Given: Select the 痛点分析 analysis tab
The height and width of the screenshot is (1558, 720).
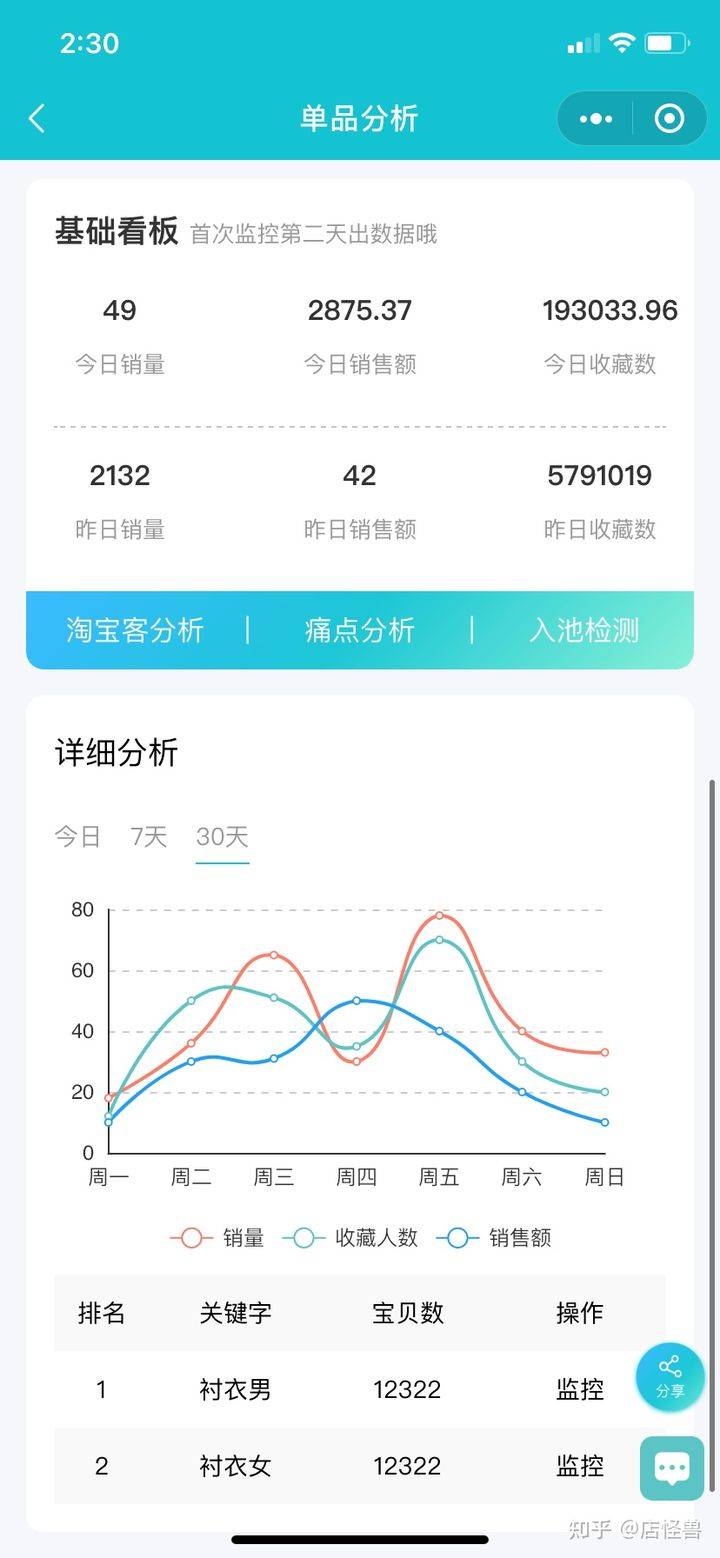Looking at the screenshot, I should pyautogui.click(x=360, y=631).
